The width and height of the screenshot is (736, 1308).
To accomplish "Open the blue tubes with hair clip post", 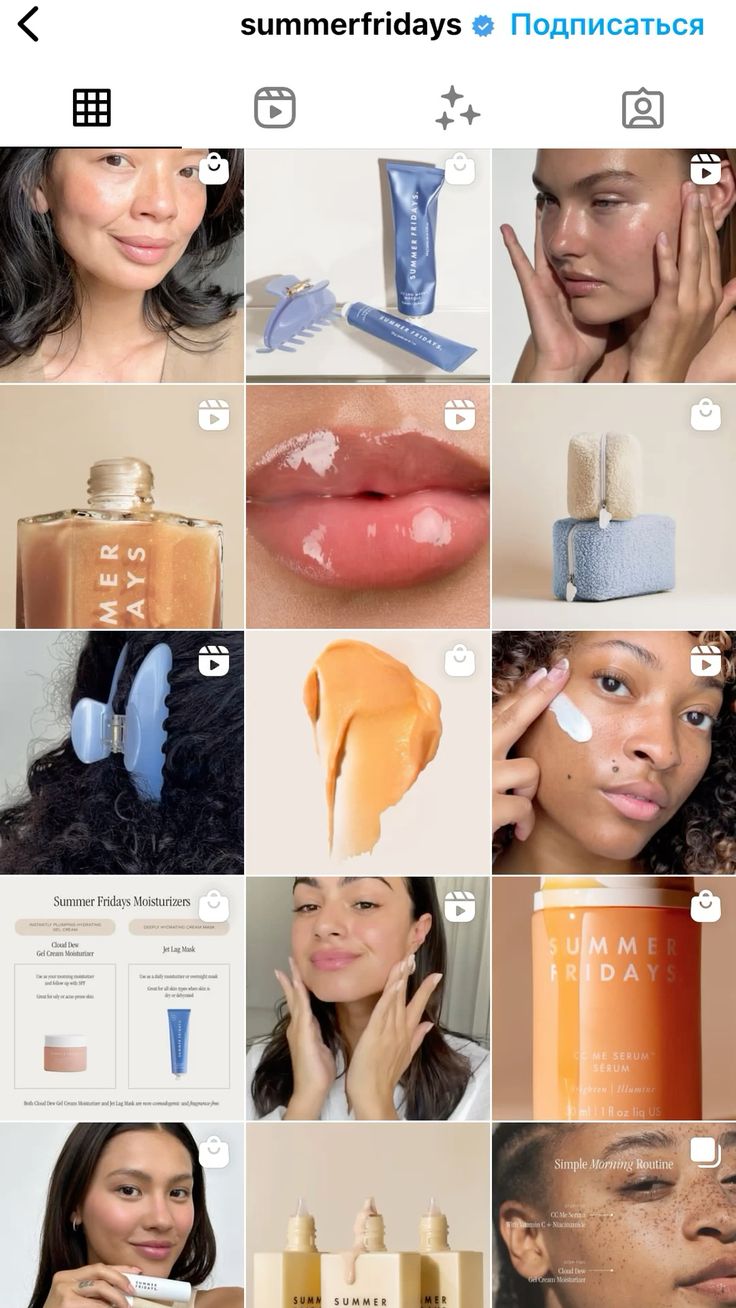I will click(x=368, y=265).
